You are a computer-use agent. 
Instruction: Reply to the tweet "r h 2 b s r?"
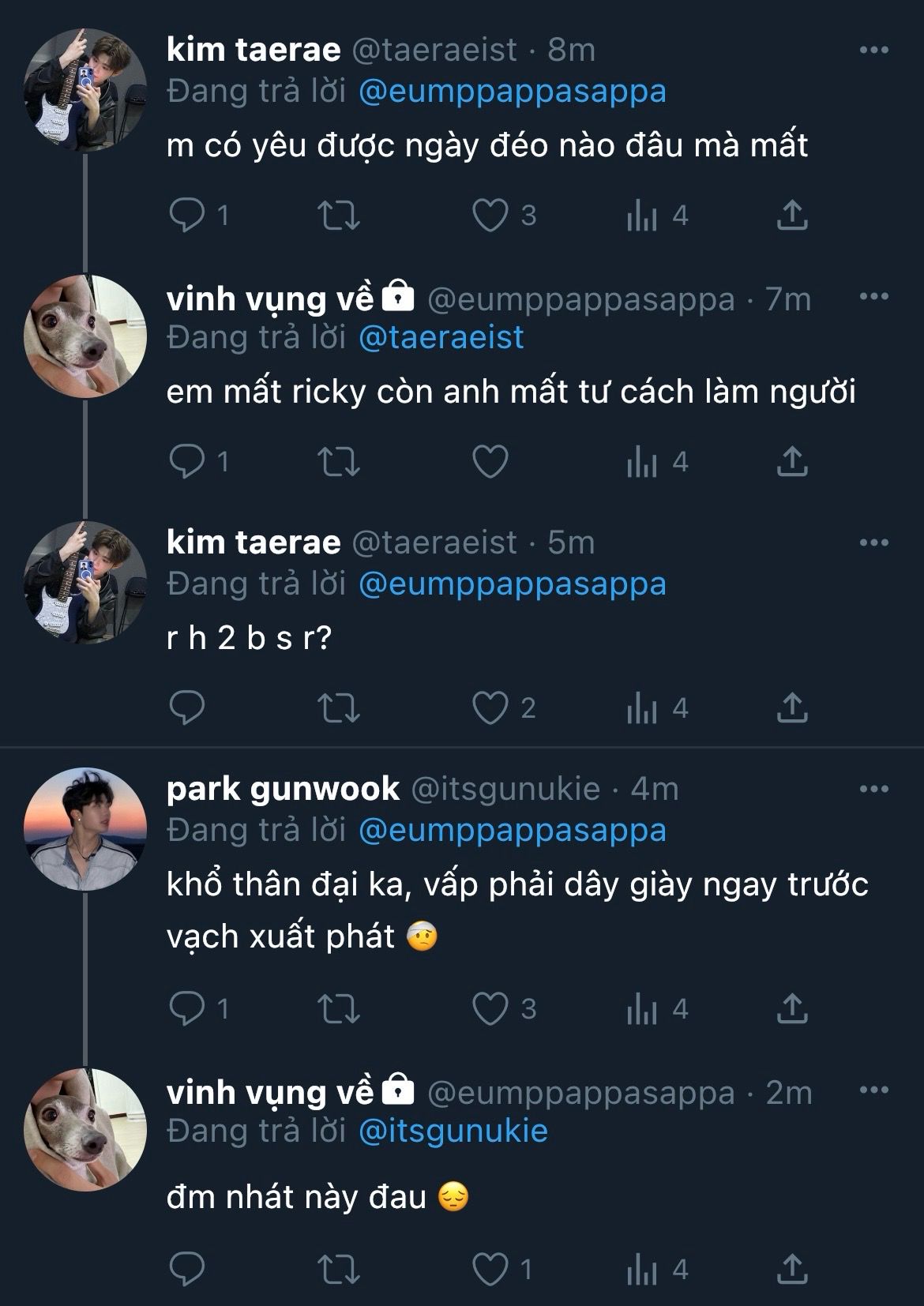pyautogui.click(x=187, y=708)
